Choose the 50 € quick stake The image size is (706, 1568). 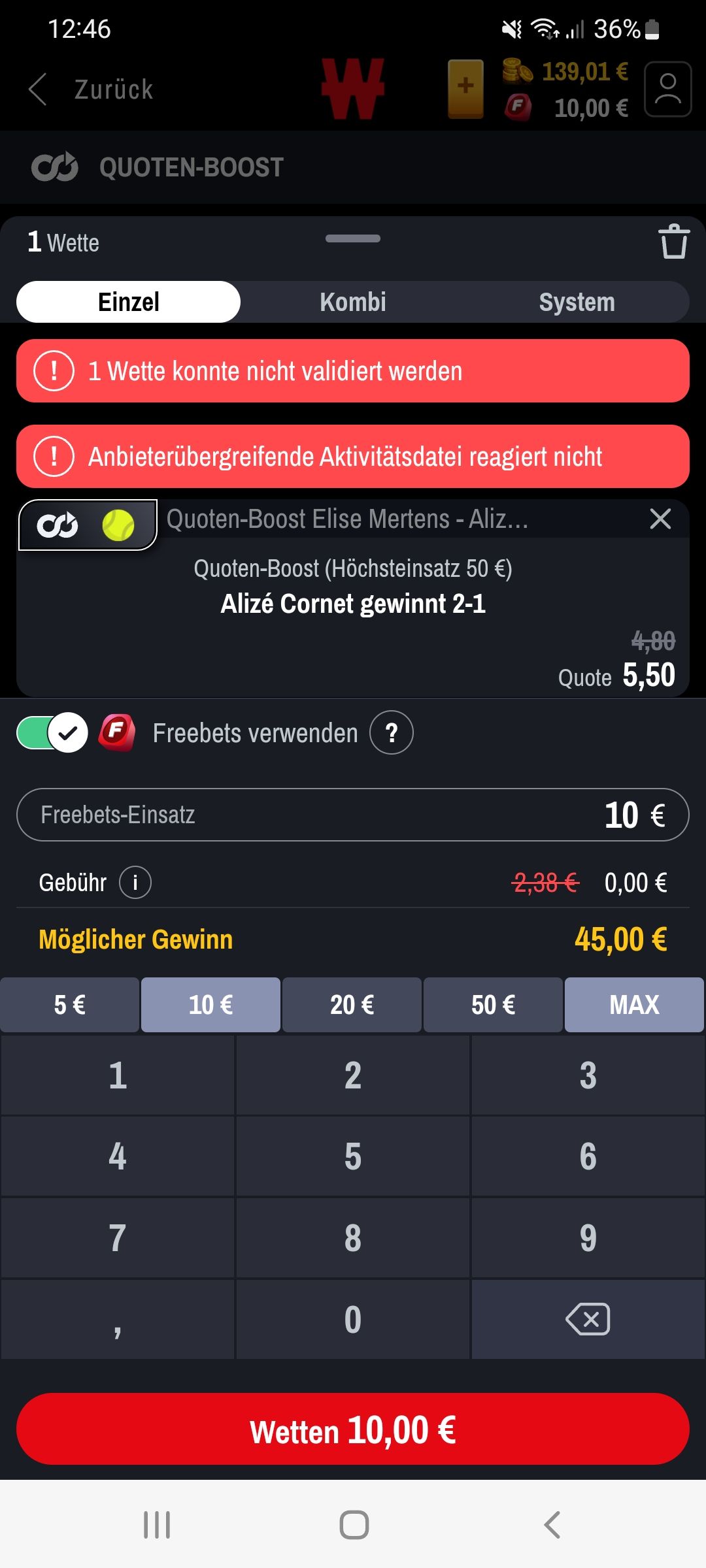point(494,1005)
